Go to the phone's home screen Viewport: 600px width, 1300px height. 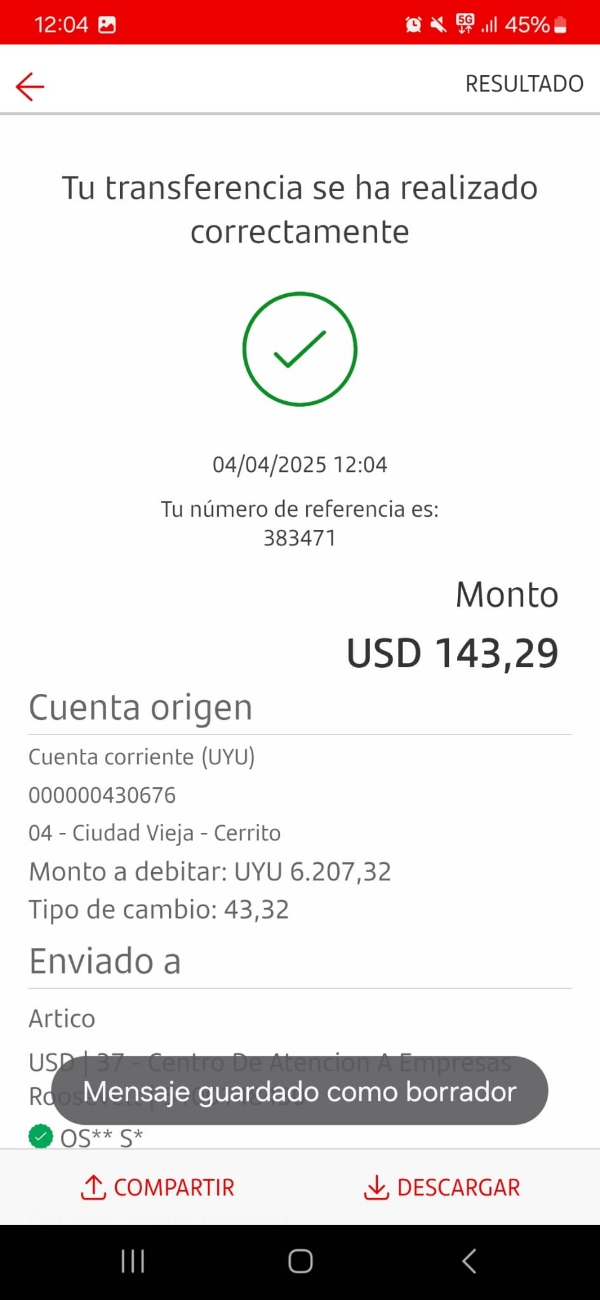pos(300,1261)
